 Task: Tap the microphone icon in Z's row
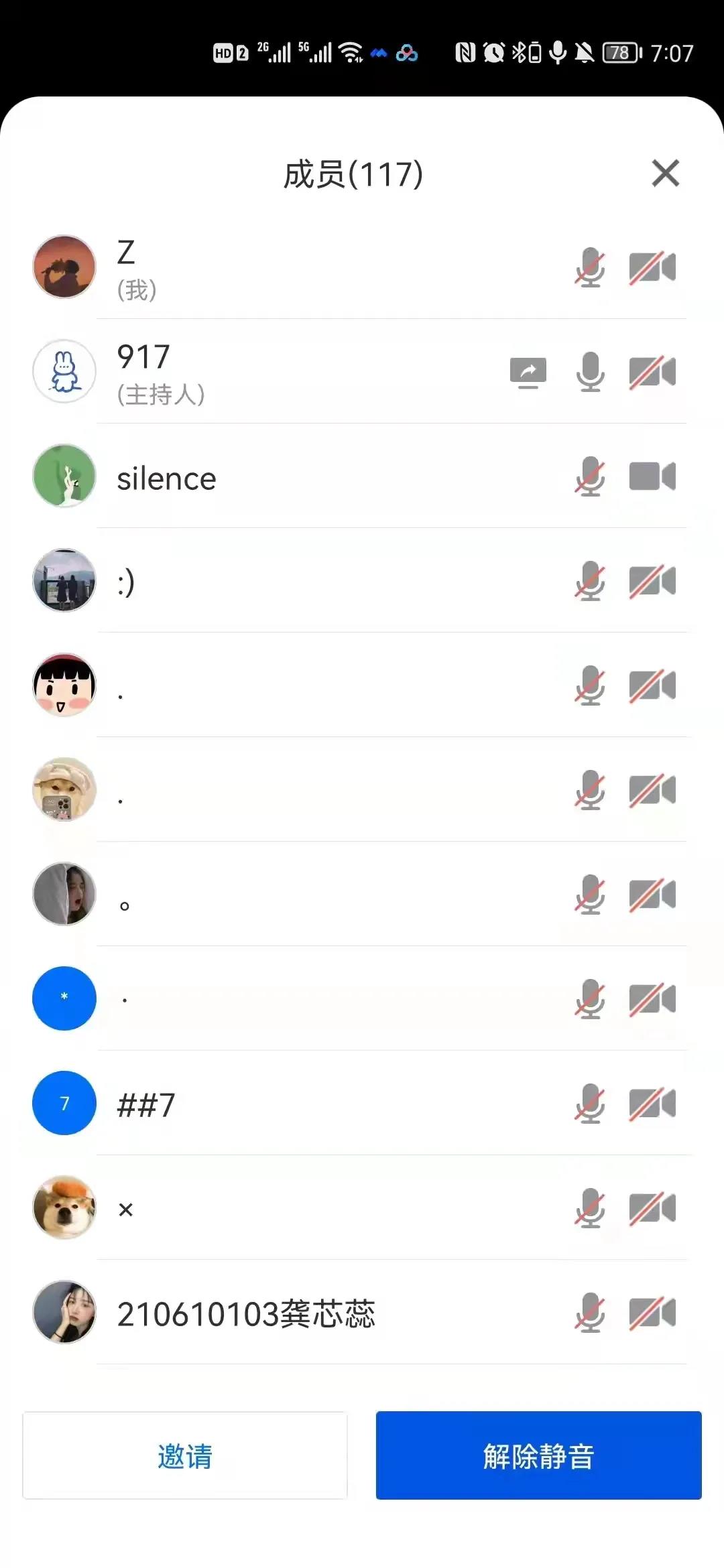pyautogui.click(x=590, y=268)
